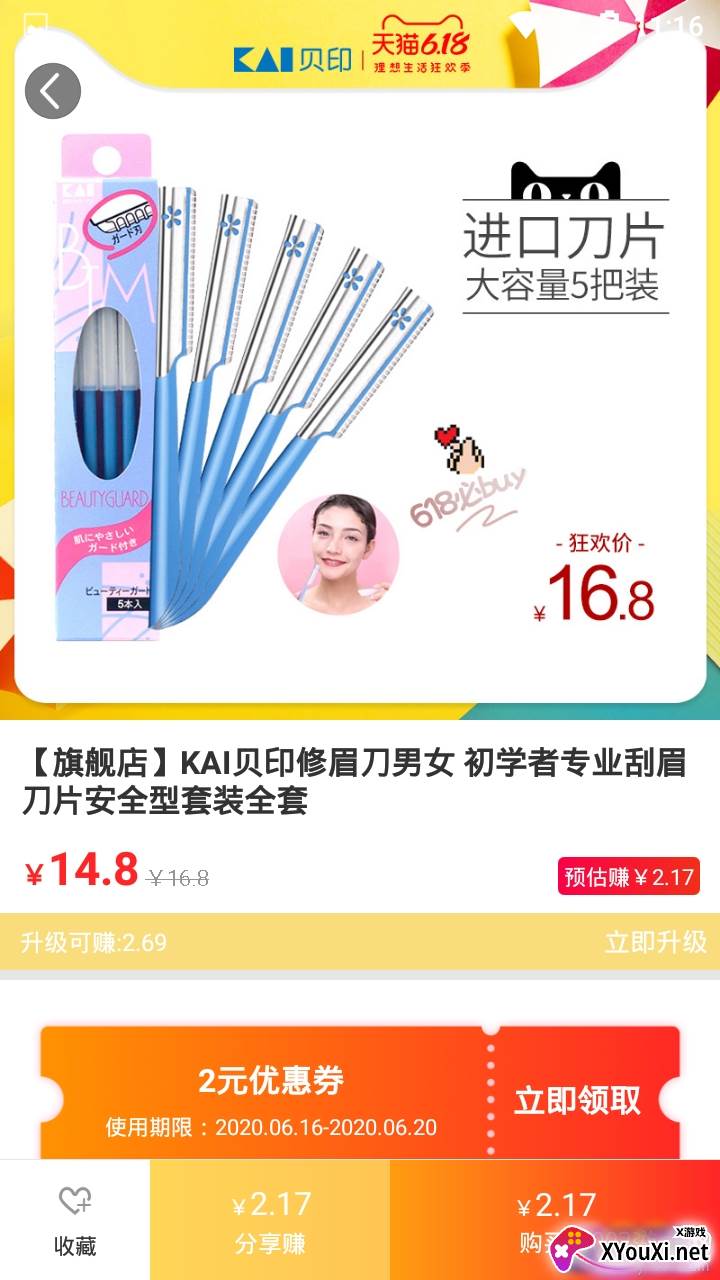Go back using the arrow button

(x=53, y=91)
